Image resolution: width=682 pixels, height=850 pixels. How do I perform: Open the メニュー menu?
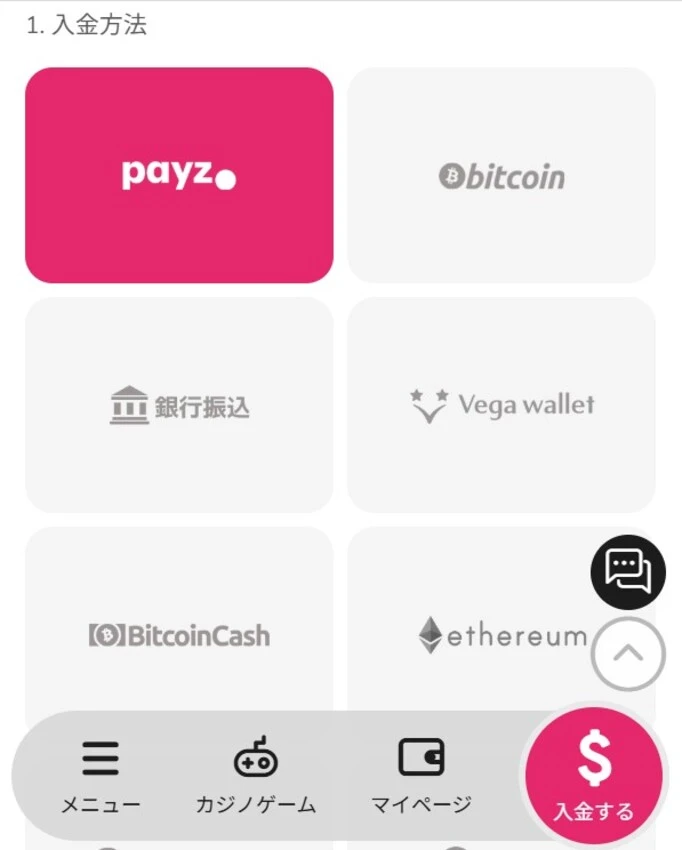click(x=100, y=777)
